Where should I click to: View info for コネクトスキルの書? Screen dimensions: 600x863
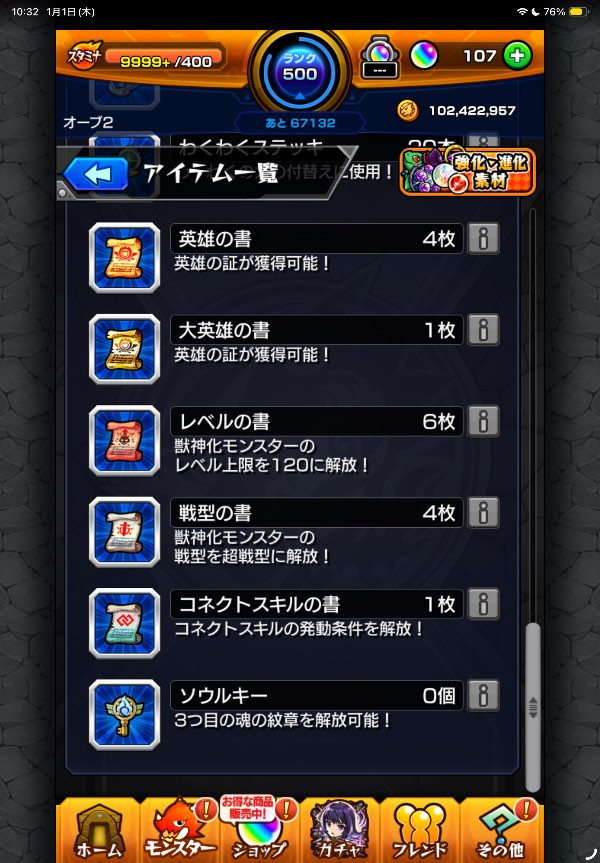tap(483, 604)
